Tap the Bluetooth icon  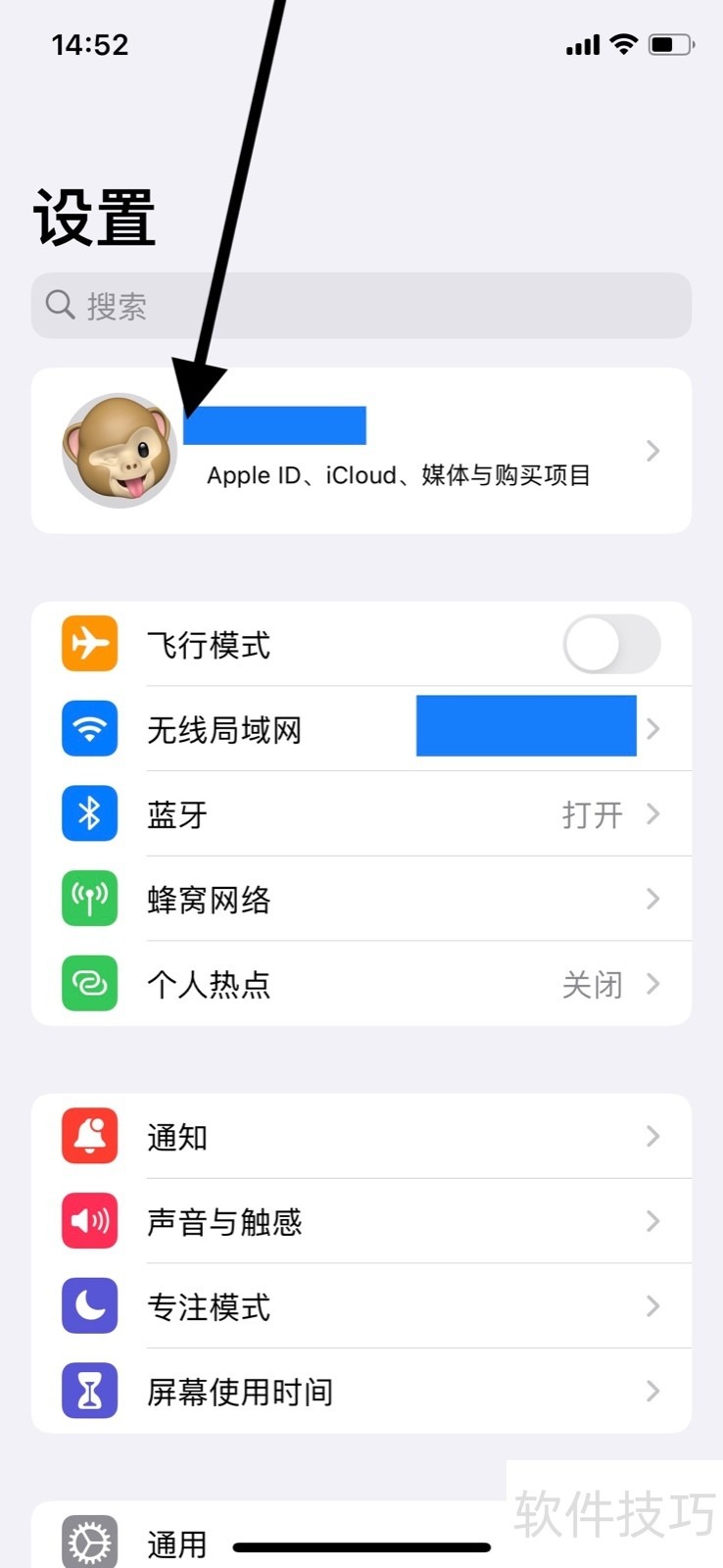click(89, 814)
